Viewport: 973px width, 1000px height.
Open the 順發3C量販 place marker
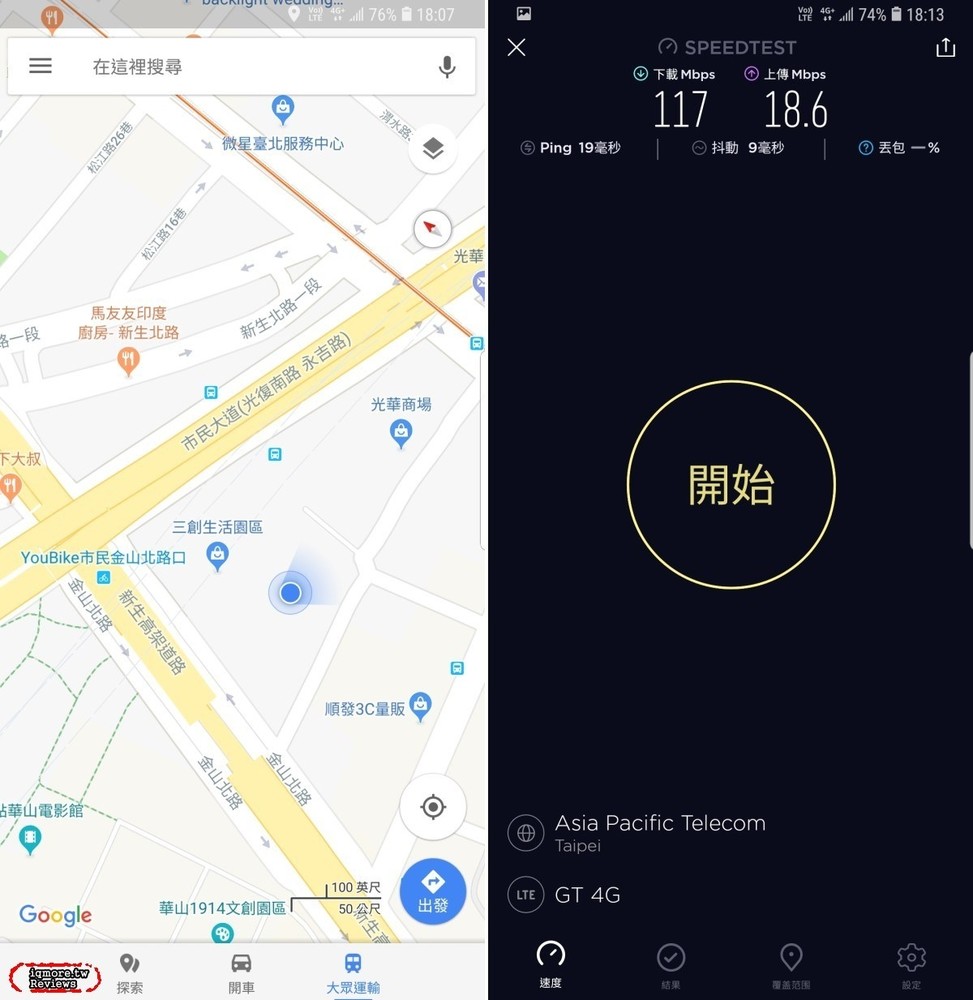420,706
